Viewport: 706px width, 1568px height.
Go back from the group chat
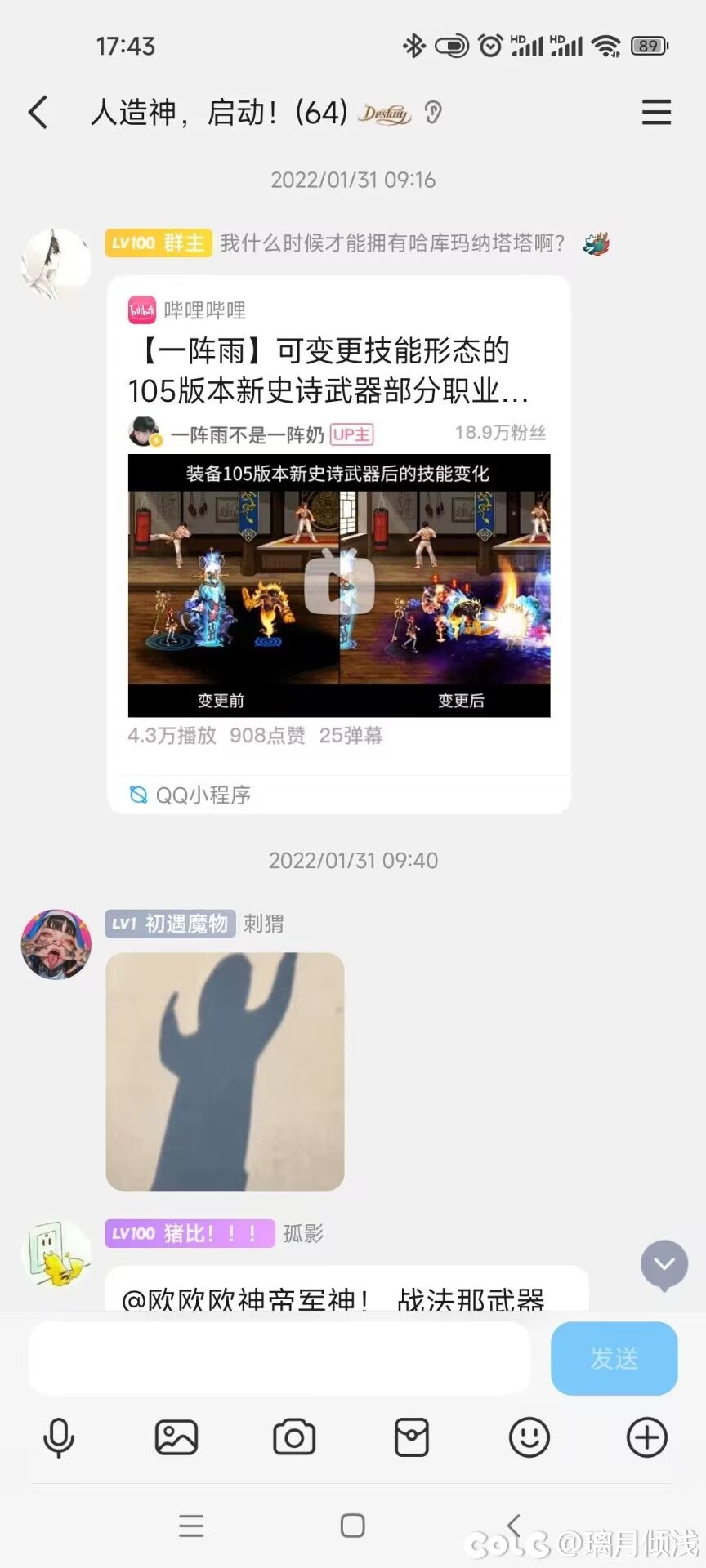38,112
